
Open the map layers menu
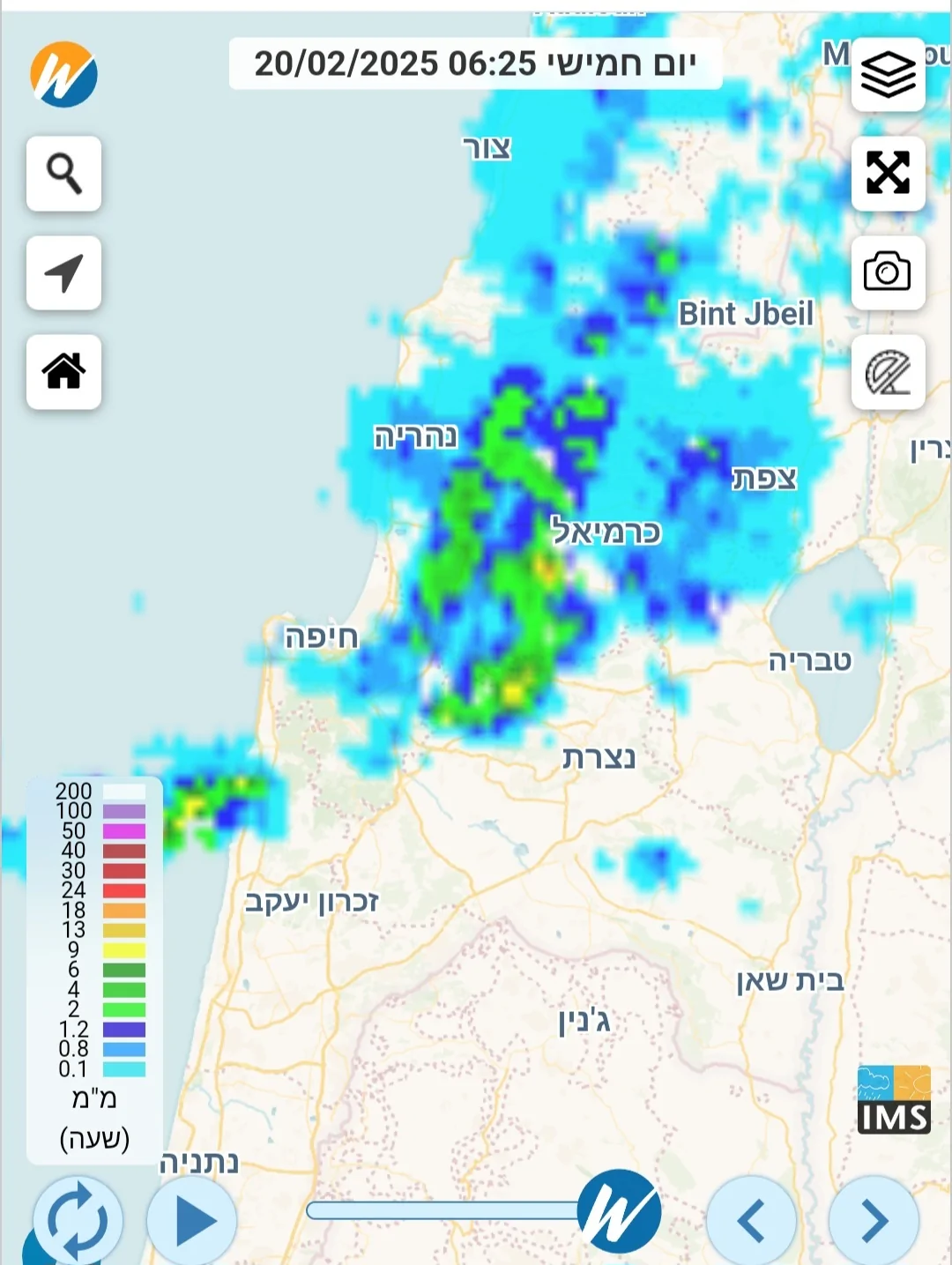(x=888, y=75)
